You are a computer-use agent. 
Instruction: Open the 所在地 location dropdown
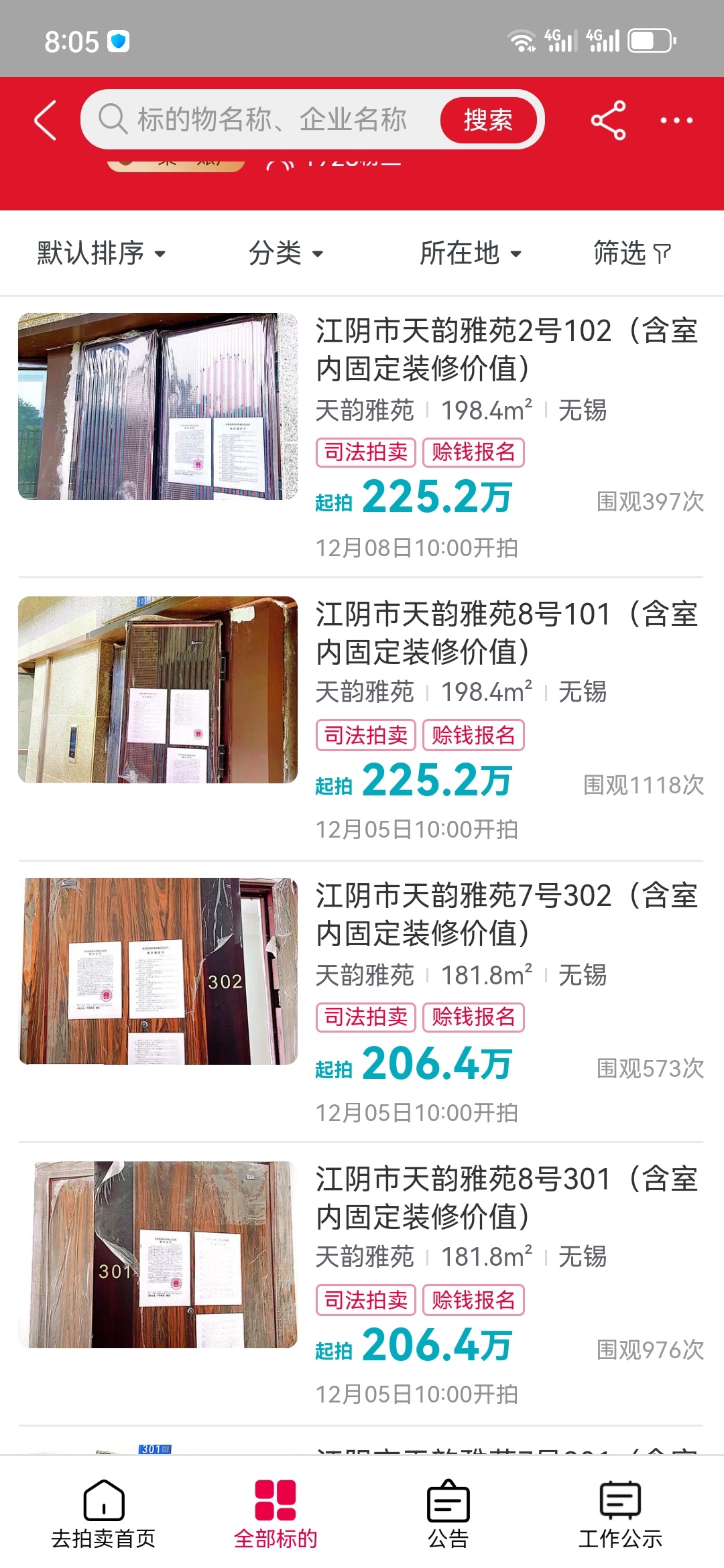tap(470, 253)
